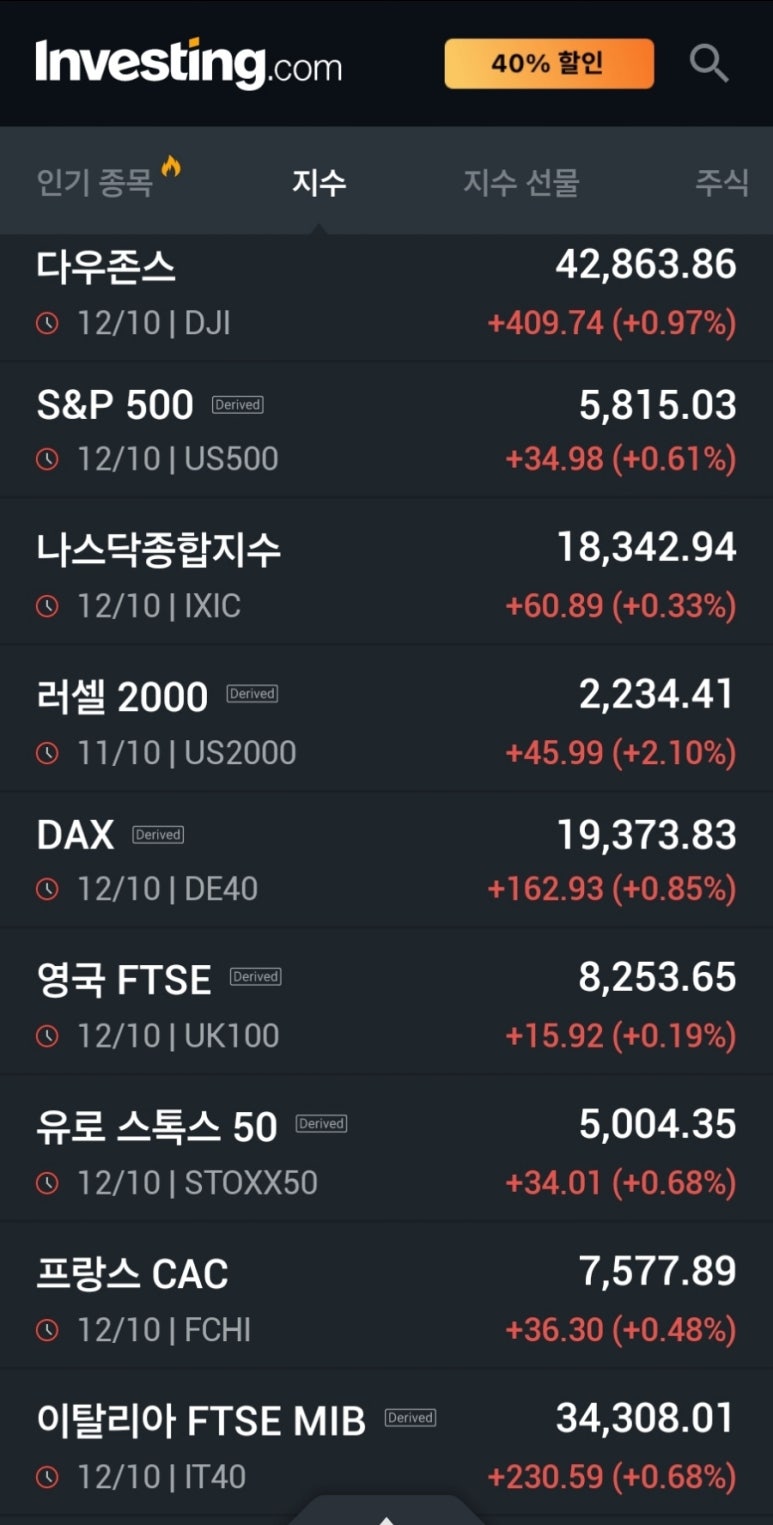Go to the 주식 tab

pyautogui.click(x=722, y=182)
